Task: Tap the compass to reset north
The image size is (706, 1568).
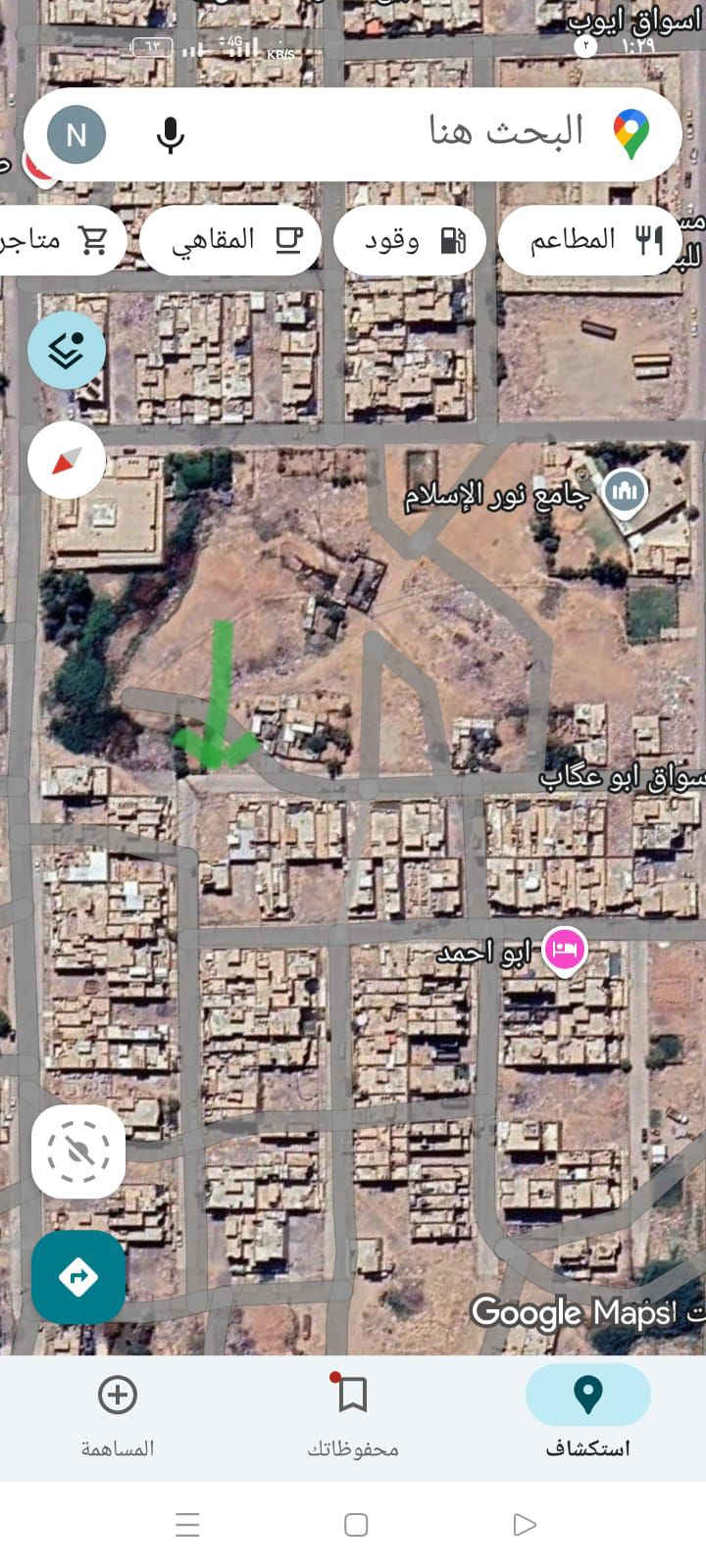Action: point(67,460)
